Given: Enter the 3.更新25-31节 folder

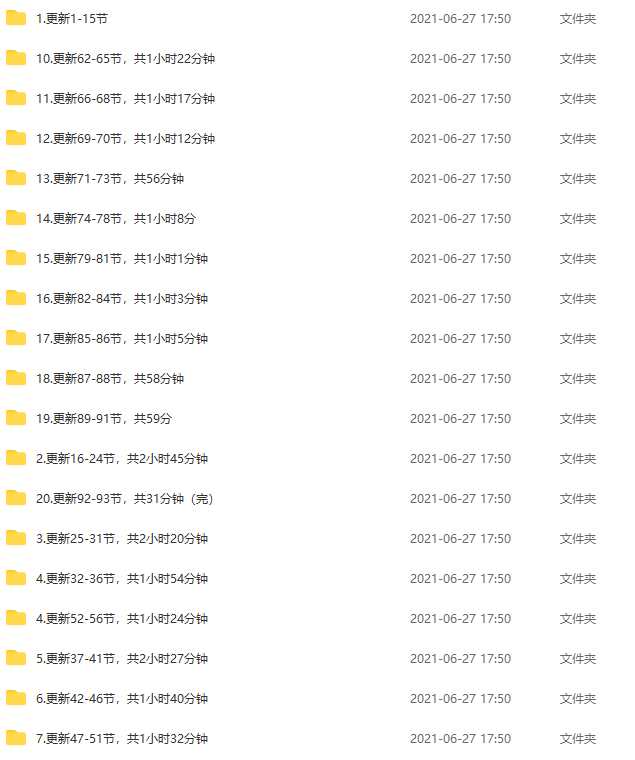Looking at the screenshot, I should click(122, 539).
